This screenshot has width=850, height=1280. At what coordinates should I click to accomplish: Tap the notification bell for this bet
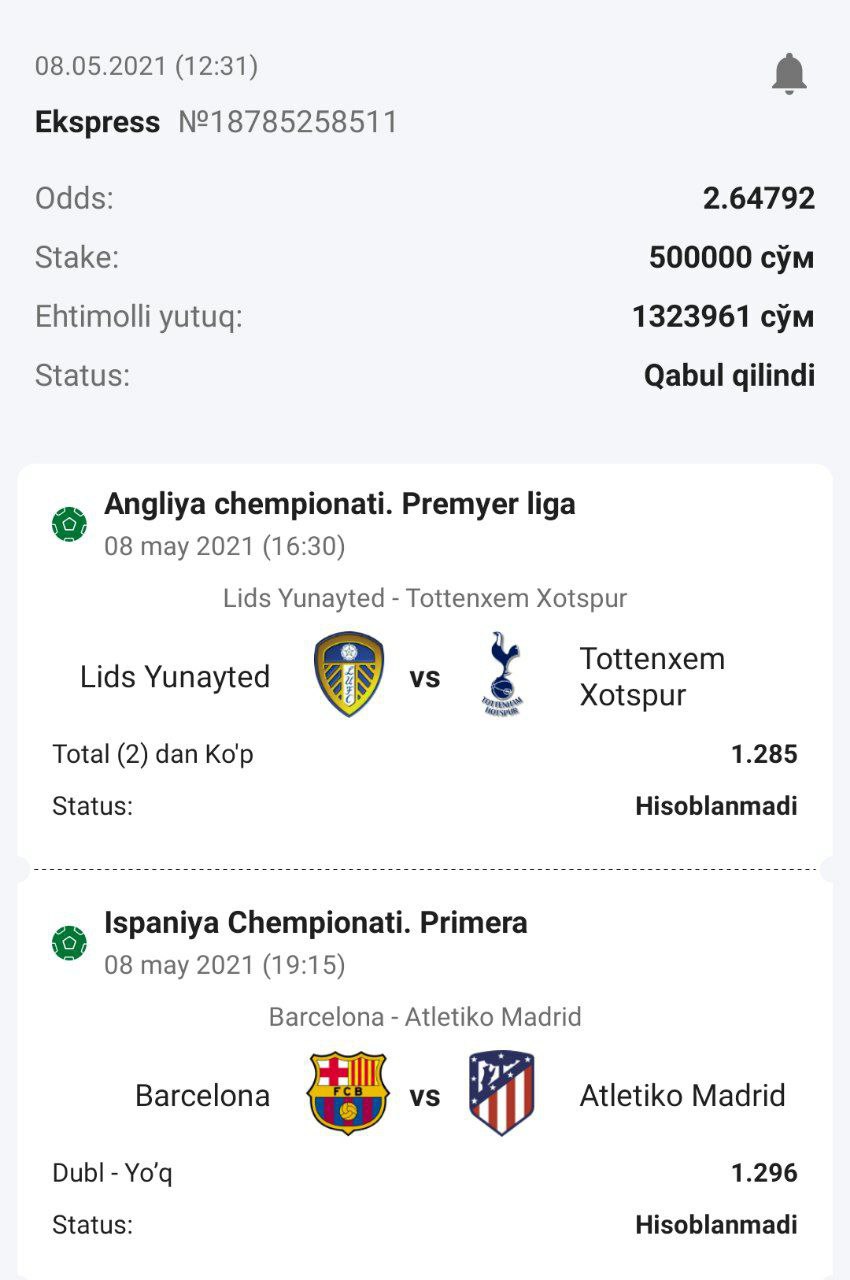(789, 74)
